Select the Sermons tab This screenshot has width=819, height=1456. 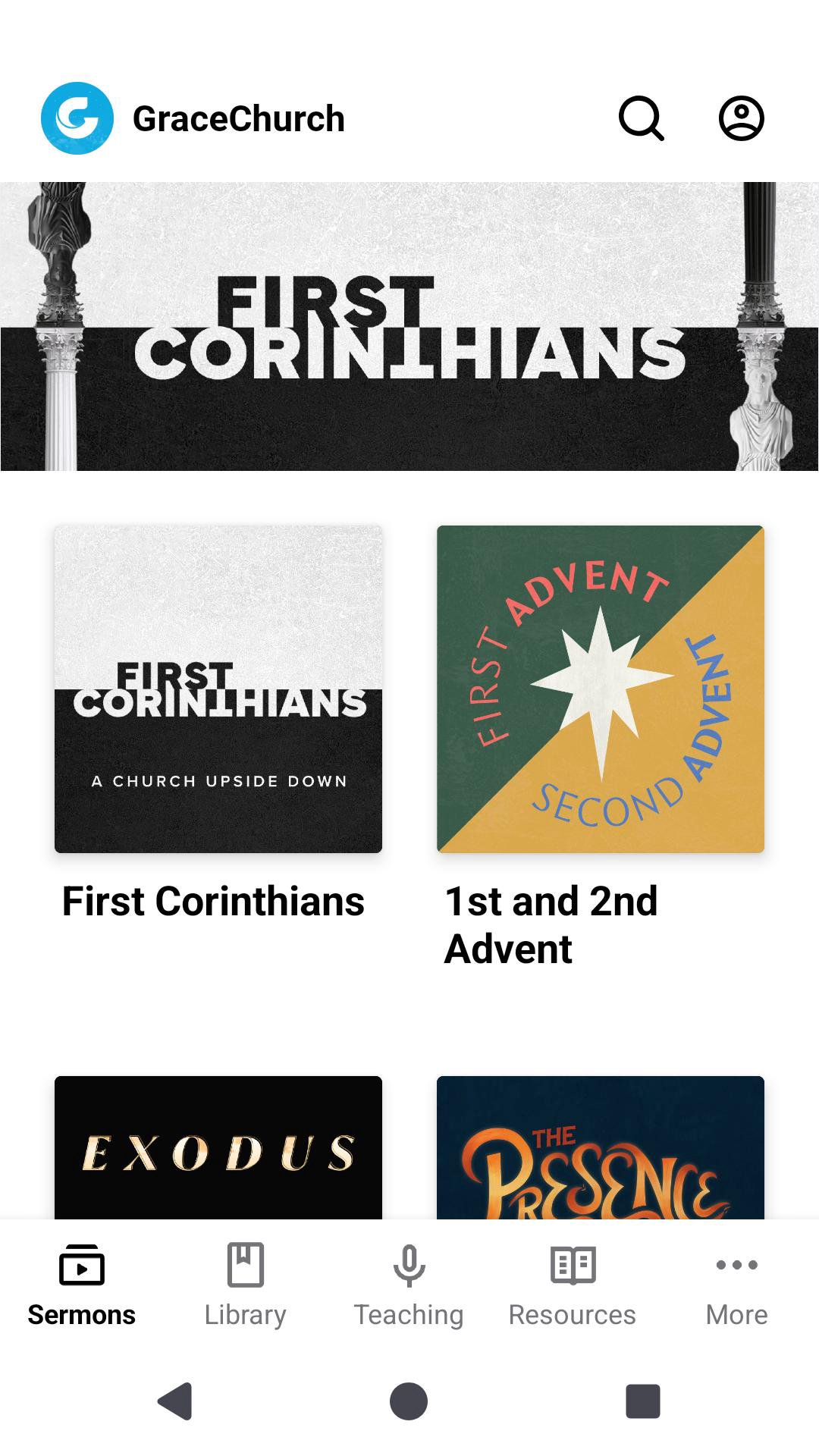point(82,1285)
